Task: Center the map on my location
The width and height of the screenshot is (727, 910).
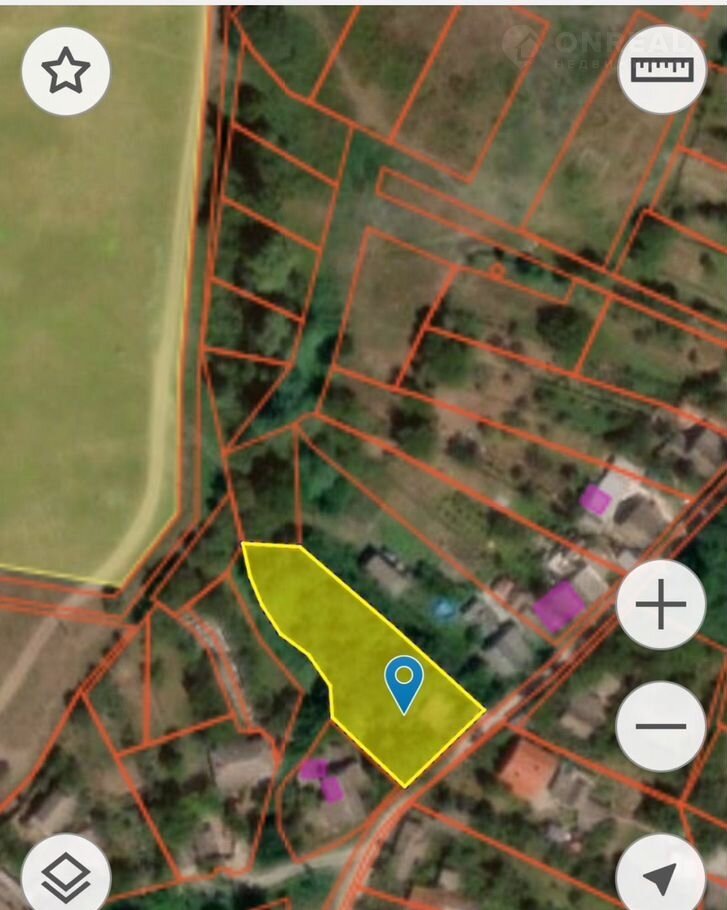Action: point(661,876)
